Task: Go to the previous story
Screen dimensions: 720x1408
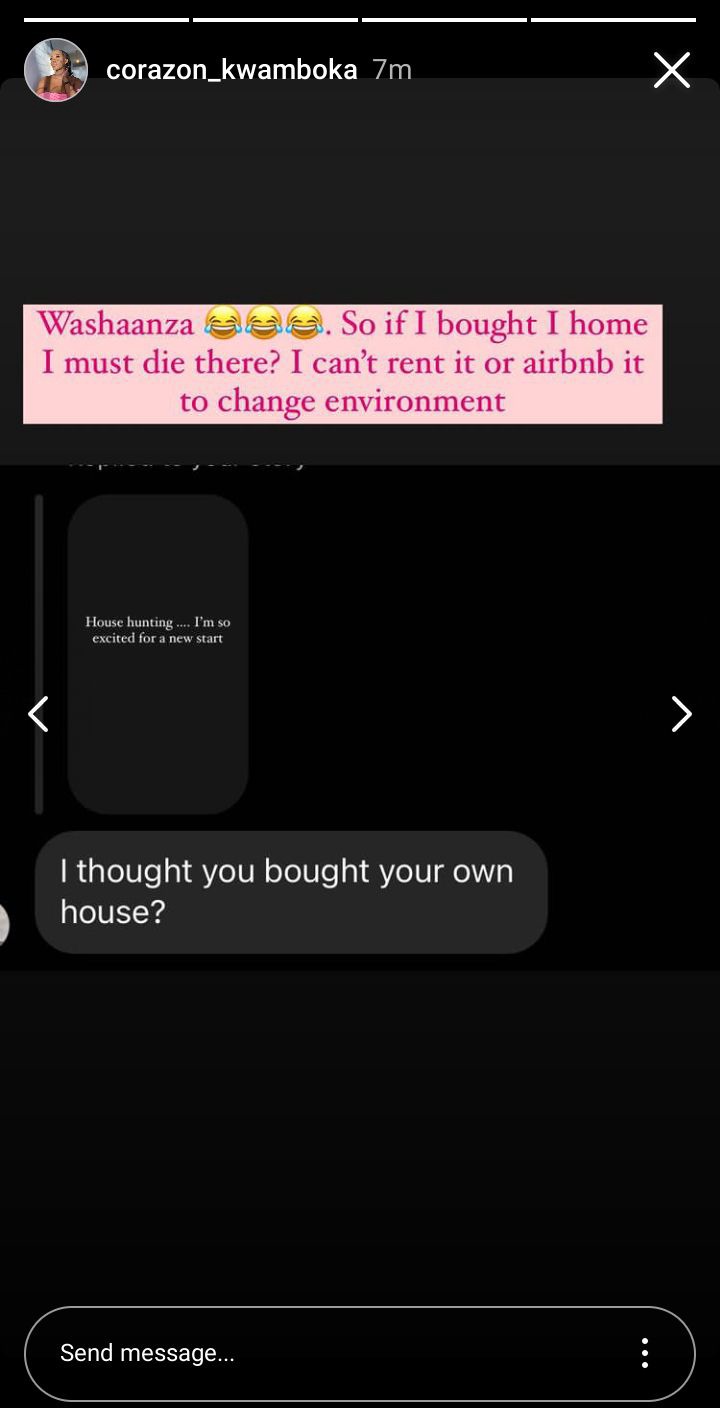Action: pyautogui.click(x=38, y=714)
